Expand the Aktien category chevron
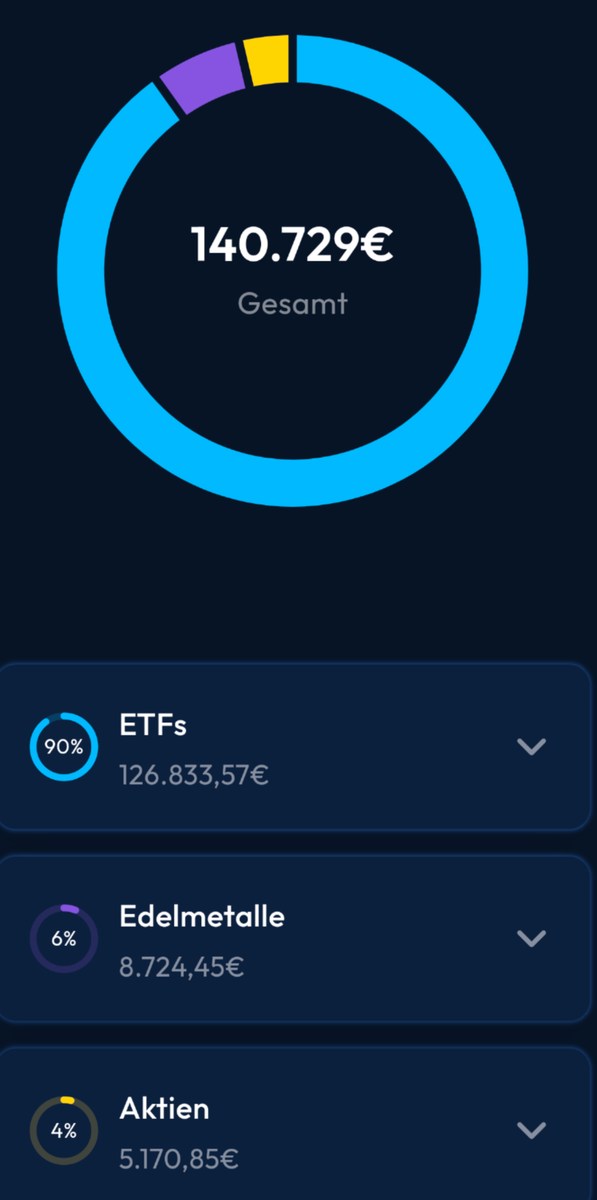Viewport: 597px width, 1200px height. [531, 1130]
